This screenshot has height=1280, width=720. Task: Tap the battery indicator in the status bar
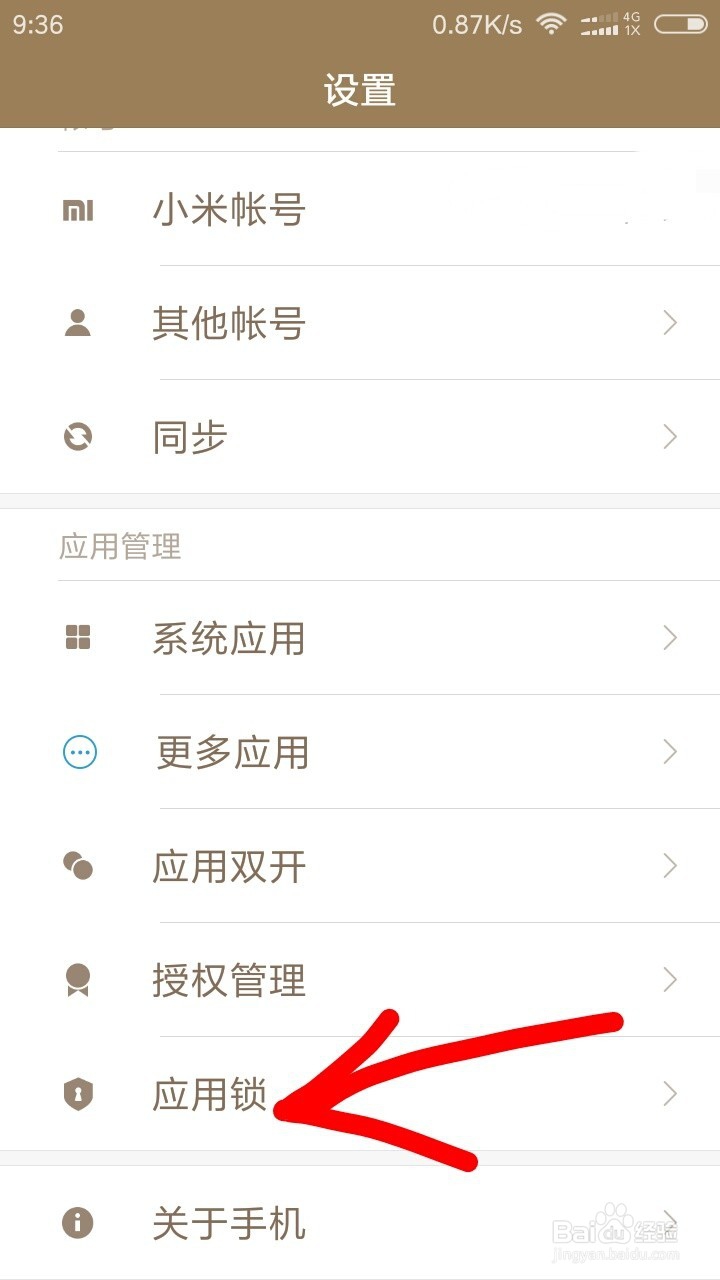pos(679,24)
